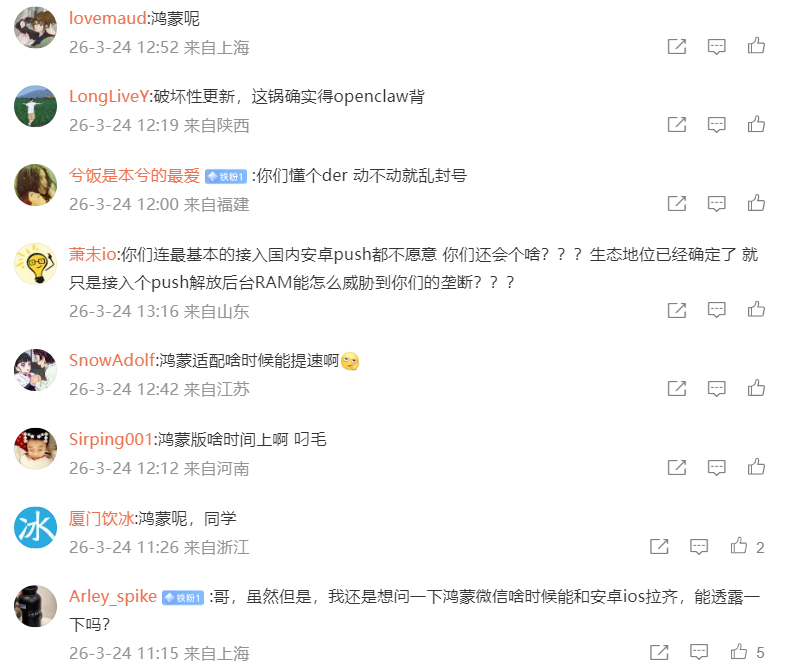Reply to LongLiveY's comment
The width and height of the screenshot is (789, 670).
click(x=717, y=125)
